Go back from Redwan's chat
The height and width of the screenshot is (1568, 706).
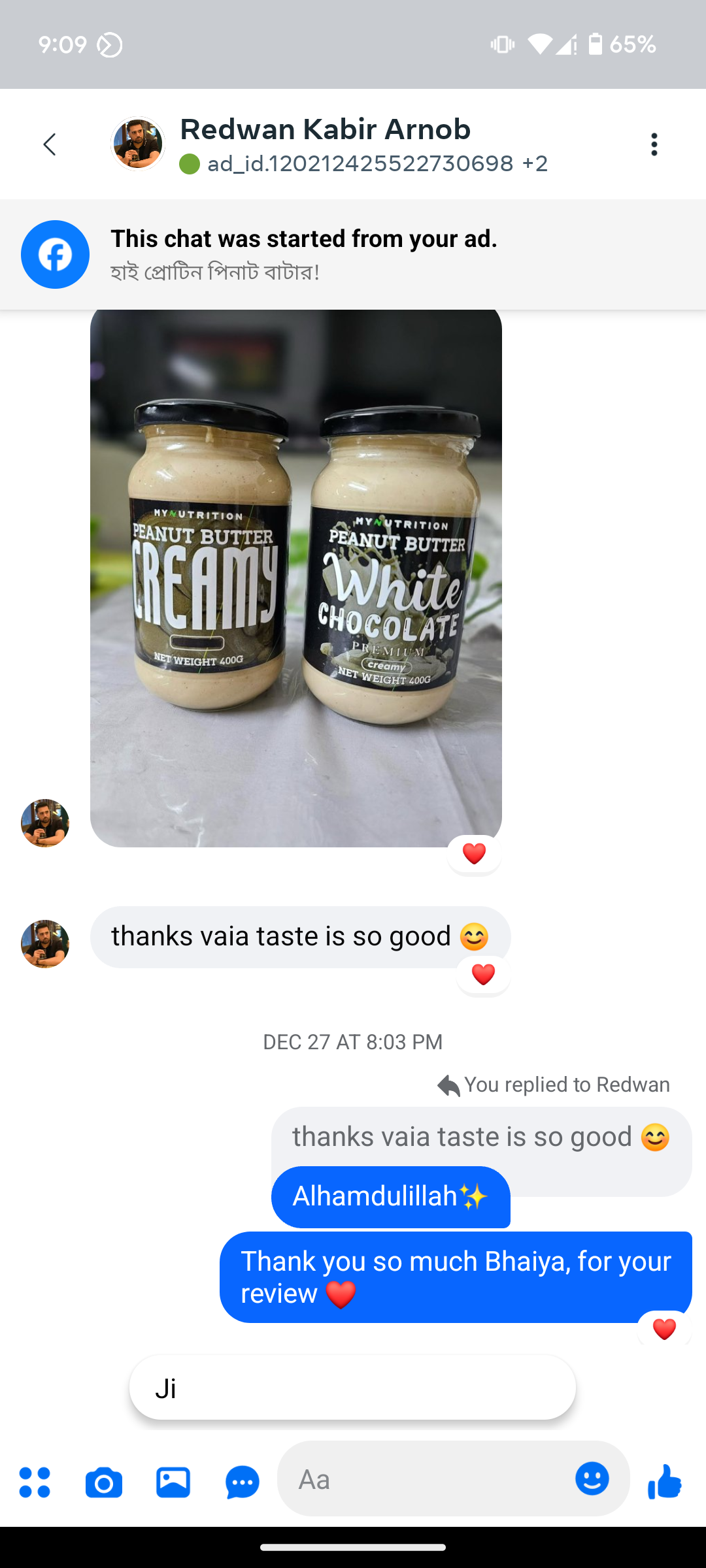[50, 144]
